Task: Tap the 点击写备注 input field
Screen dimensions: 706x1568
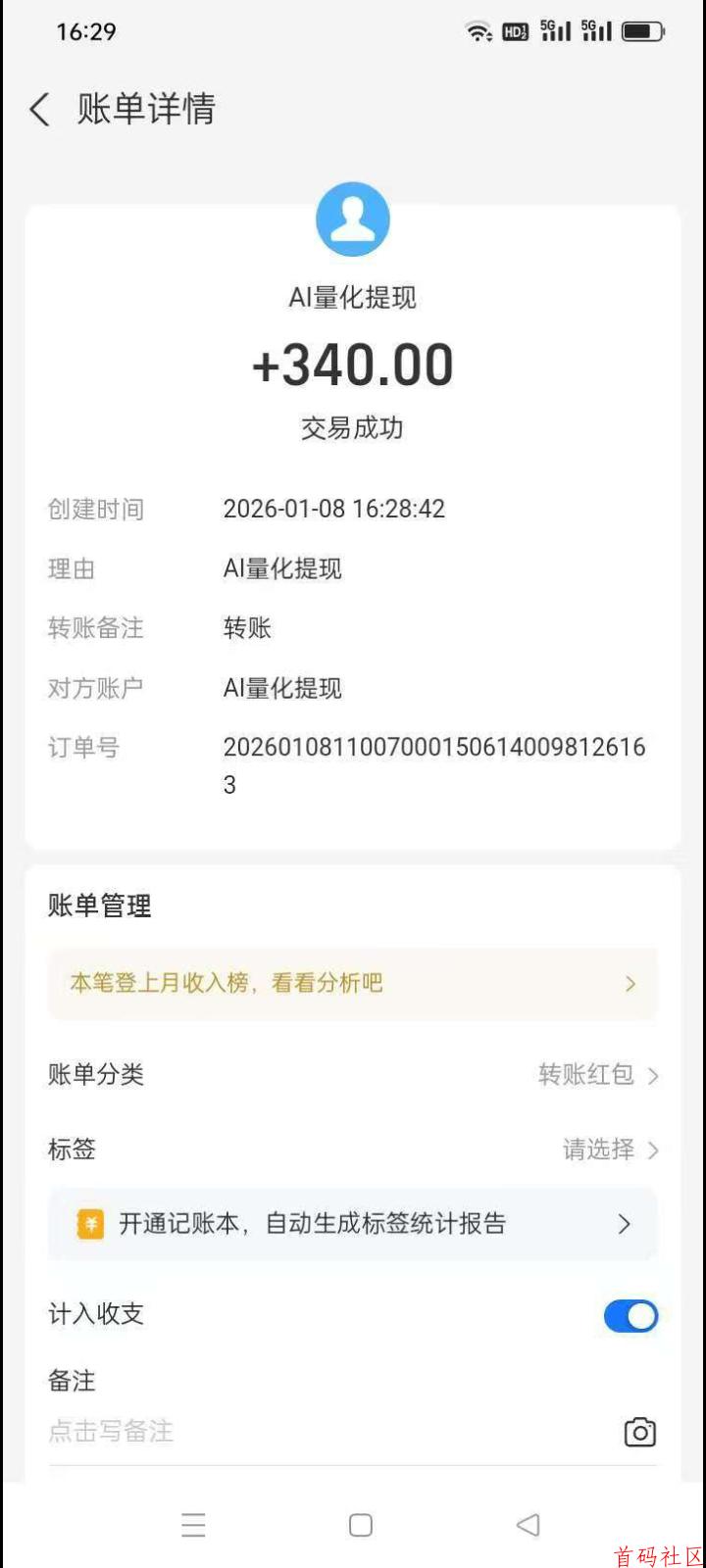Action: (x=111, y=1432)
